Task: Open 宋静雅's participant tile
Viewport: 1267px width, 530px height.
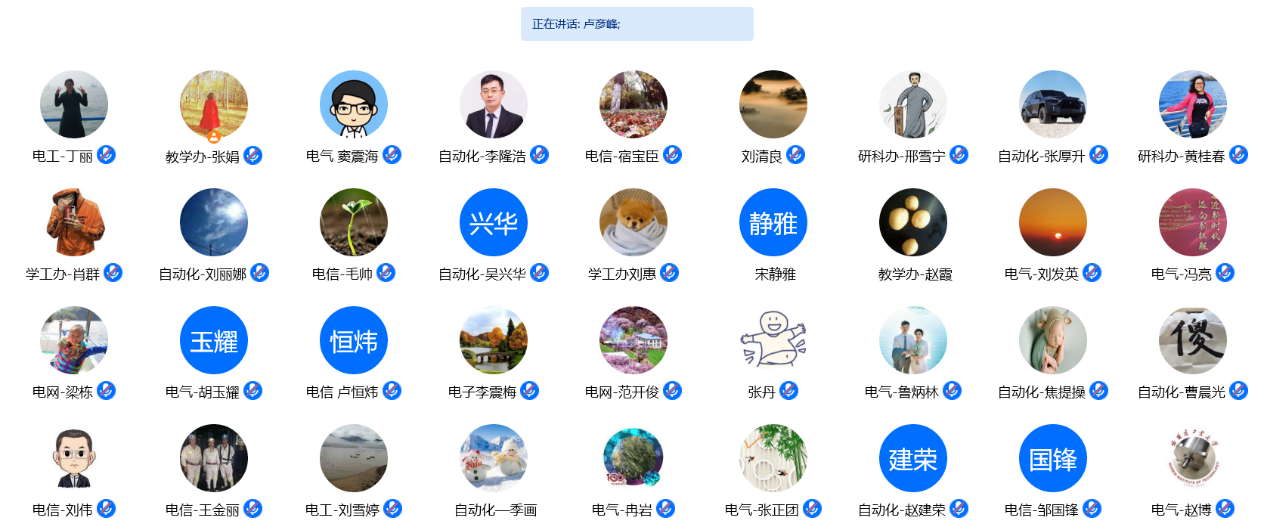Action: pyautogui.click(x=773, y=222)
